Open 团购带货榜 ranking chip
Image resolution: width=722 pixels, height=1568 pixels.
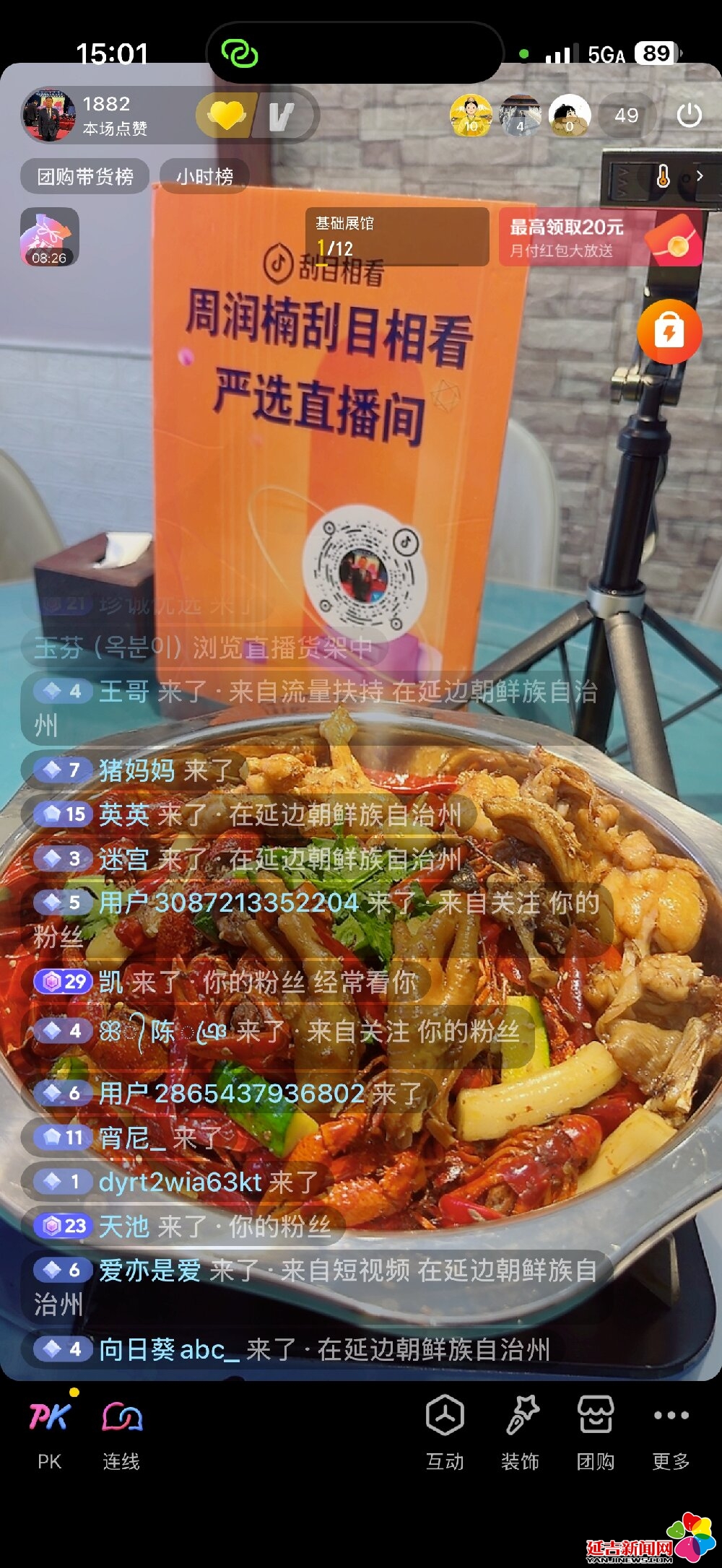85,176
